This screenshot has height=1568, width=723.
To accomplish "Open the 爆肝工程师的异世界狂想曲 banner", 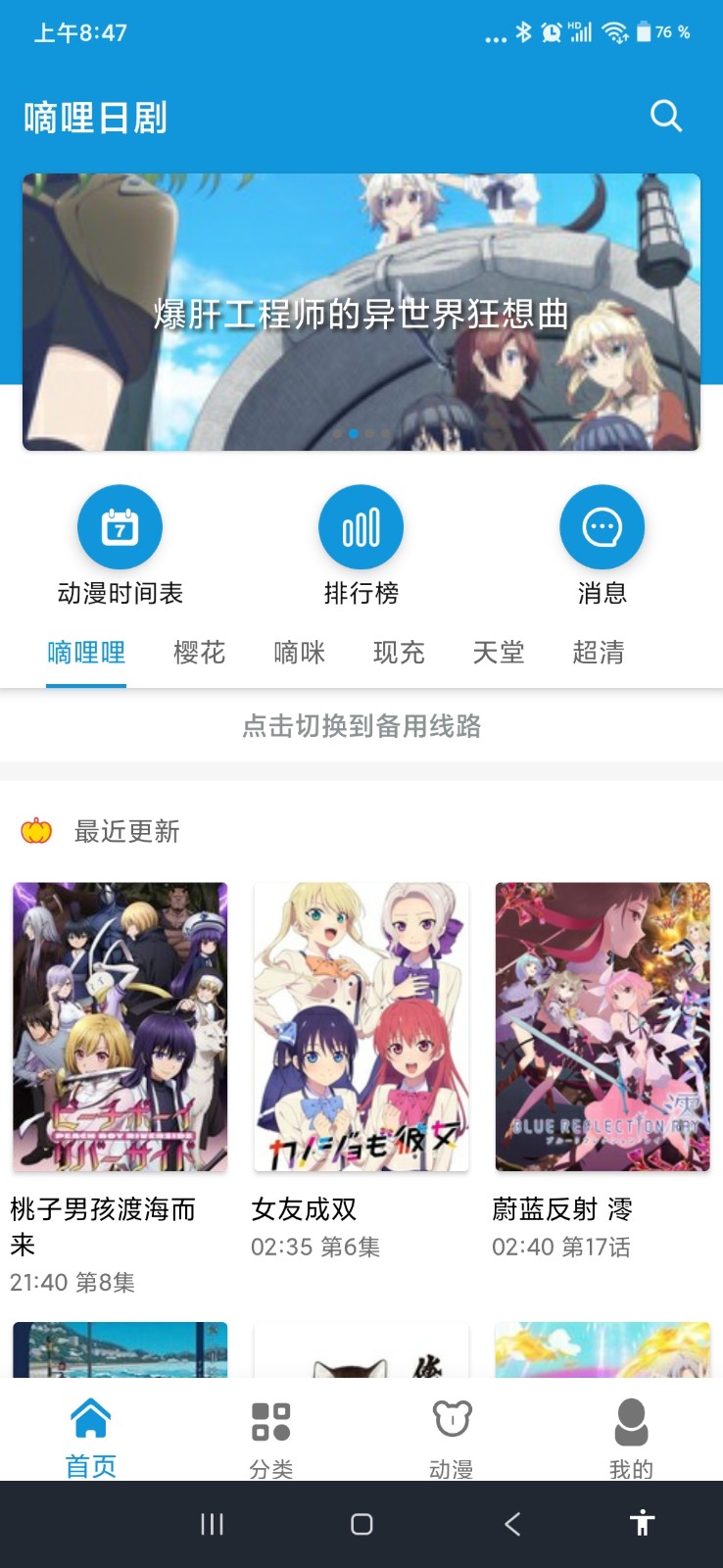I will point(361,312).
